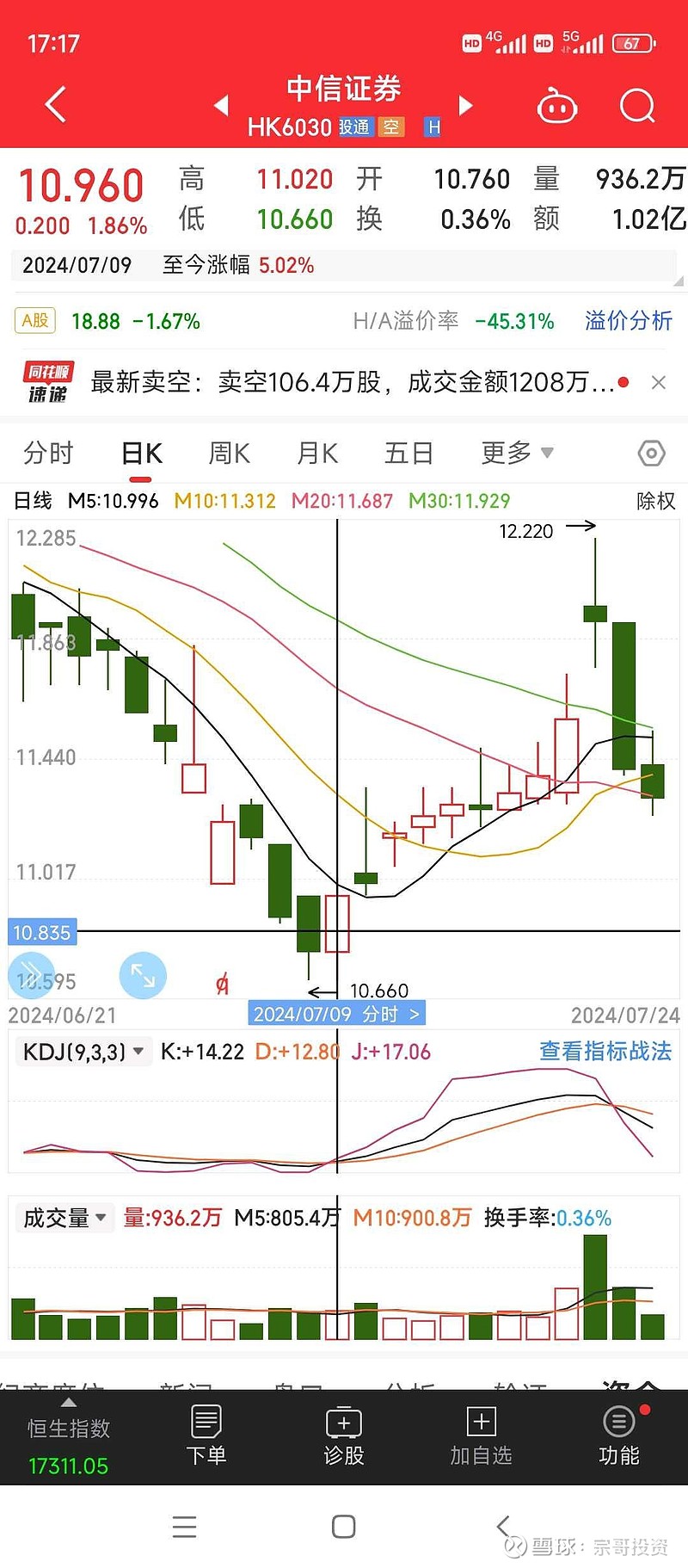Dismiss the 最新卖空 news banner
Screen dimensions: 688x1568
pos(659,382)
